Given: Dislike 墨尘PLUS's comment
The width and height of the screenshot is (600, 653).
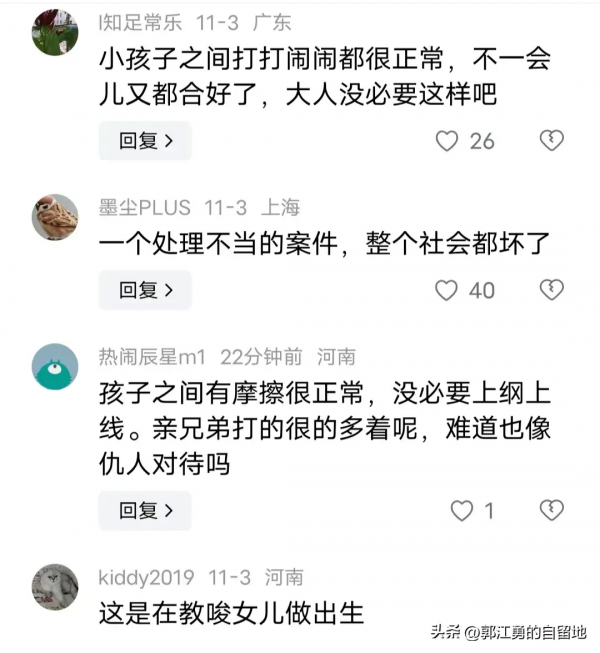Looking at the screenshot, I should (x=552, y=290).
